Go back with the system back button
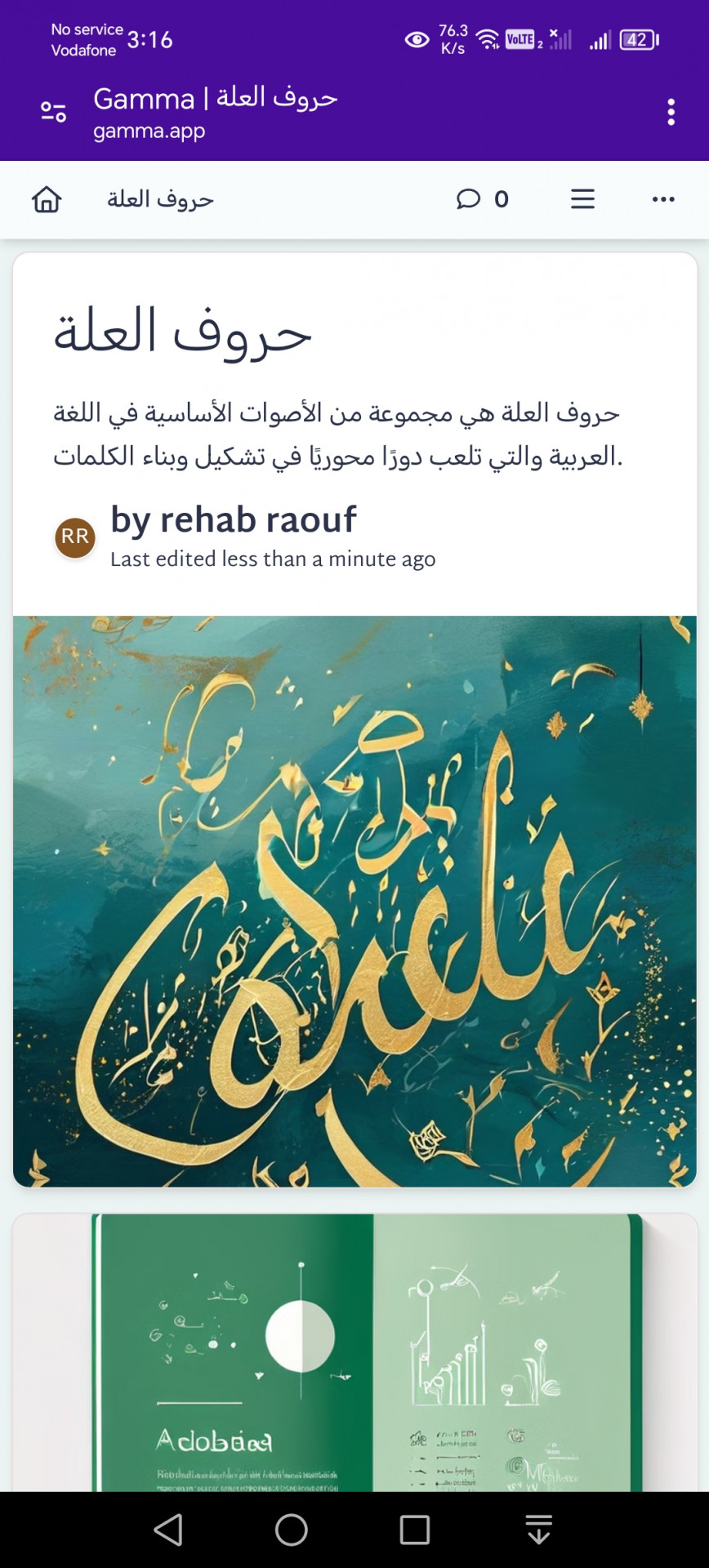The image size is (709, 1568). pos(168,1529)
